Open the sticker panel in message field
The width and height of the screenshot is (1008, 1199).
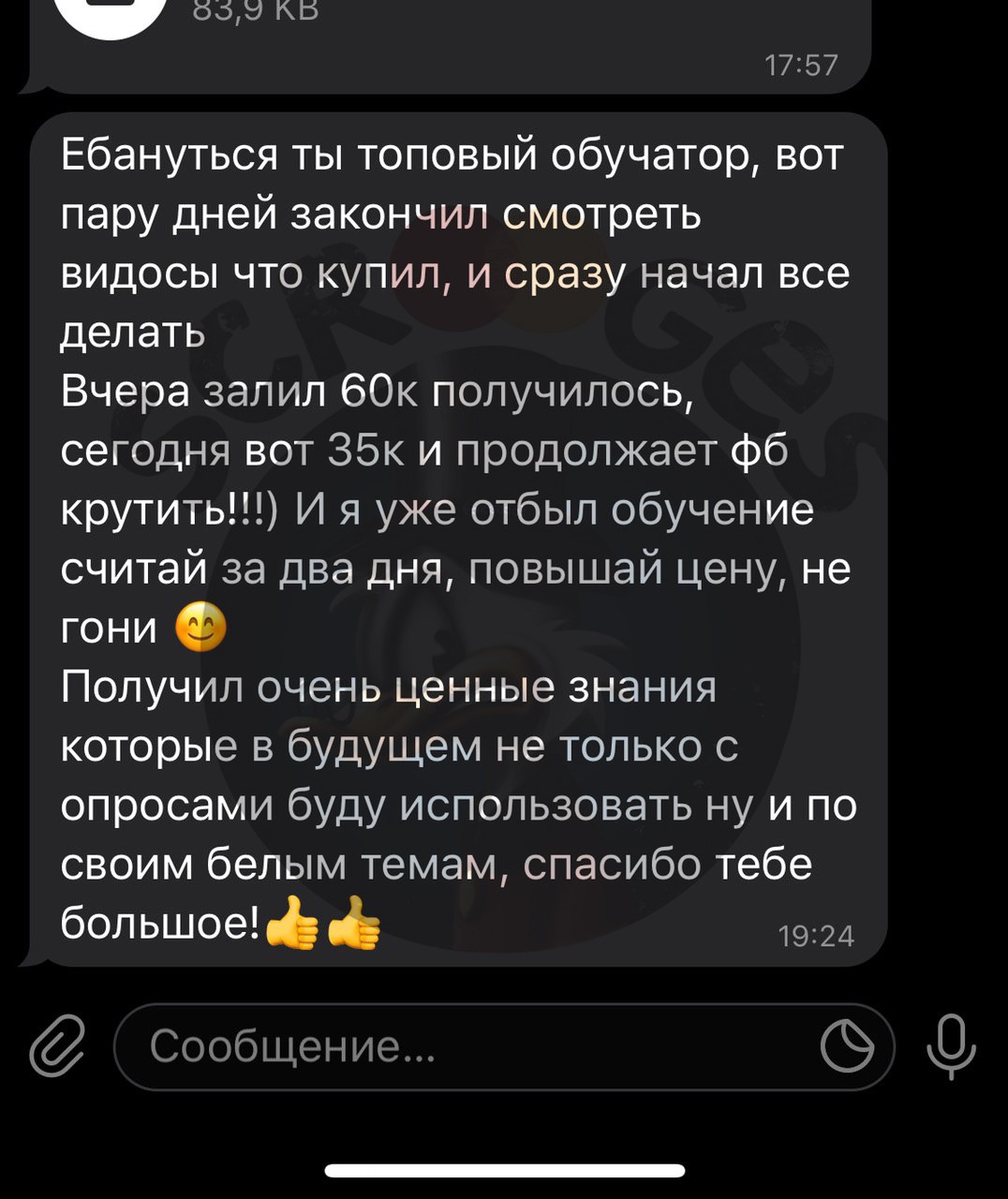[x=847, y=1046]
